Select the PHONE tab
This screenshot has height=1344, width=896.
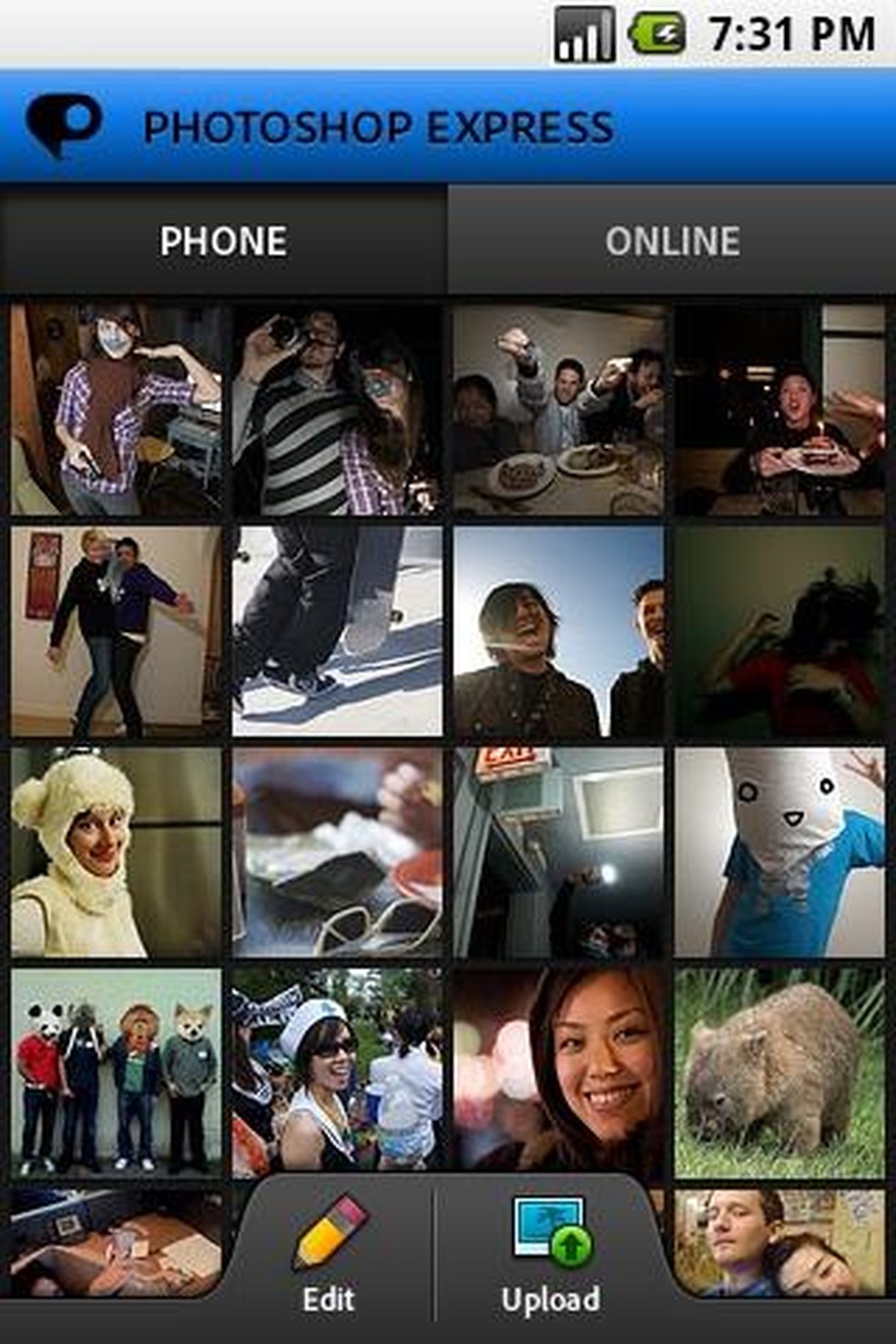point(223,241)
